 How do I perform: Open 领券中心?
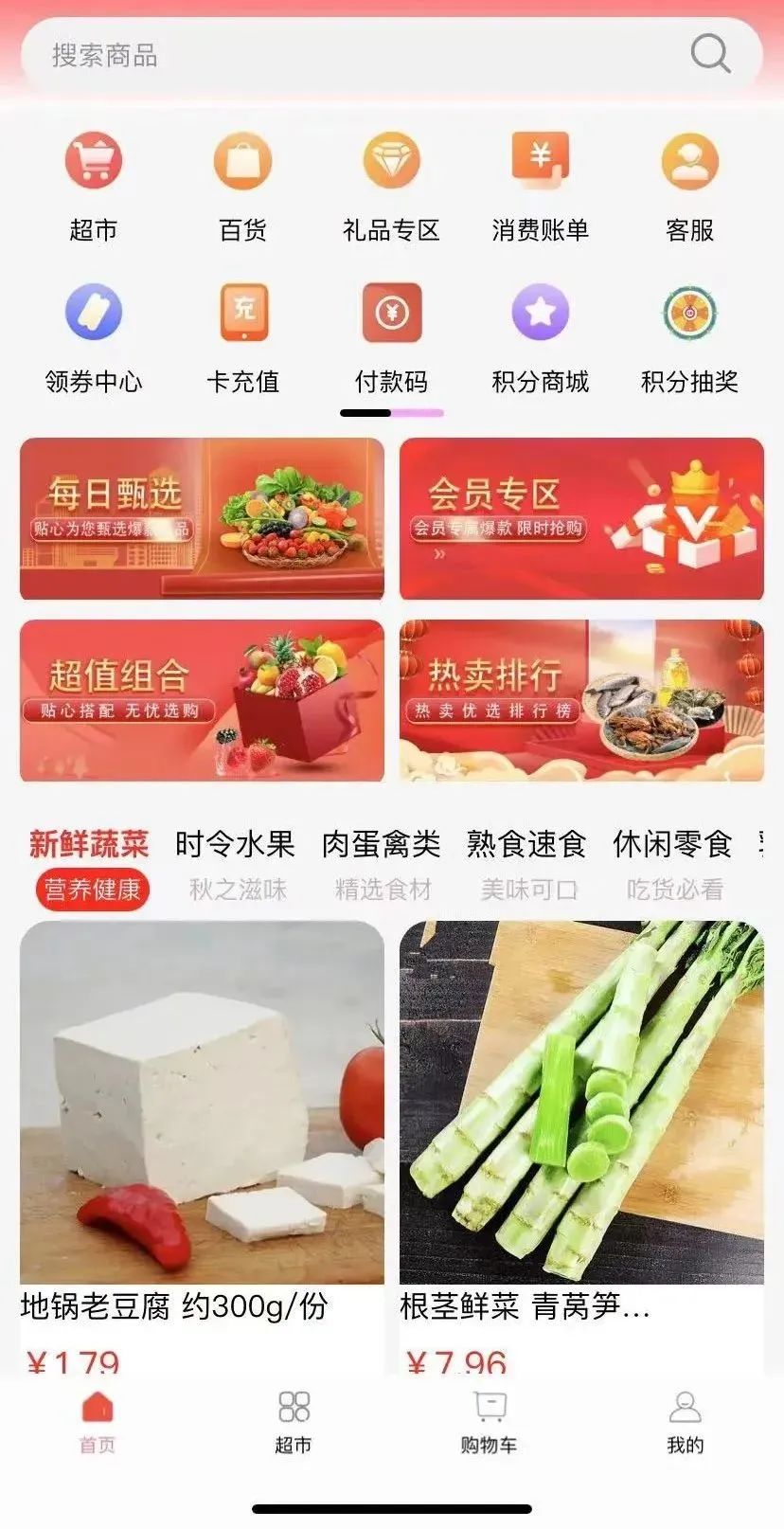[94, 339]
